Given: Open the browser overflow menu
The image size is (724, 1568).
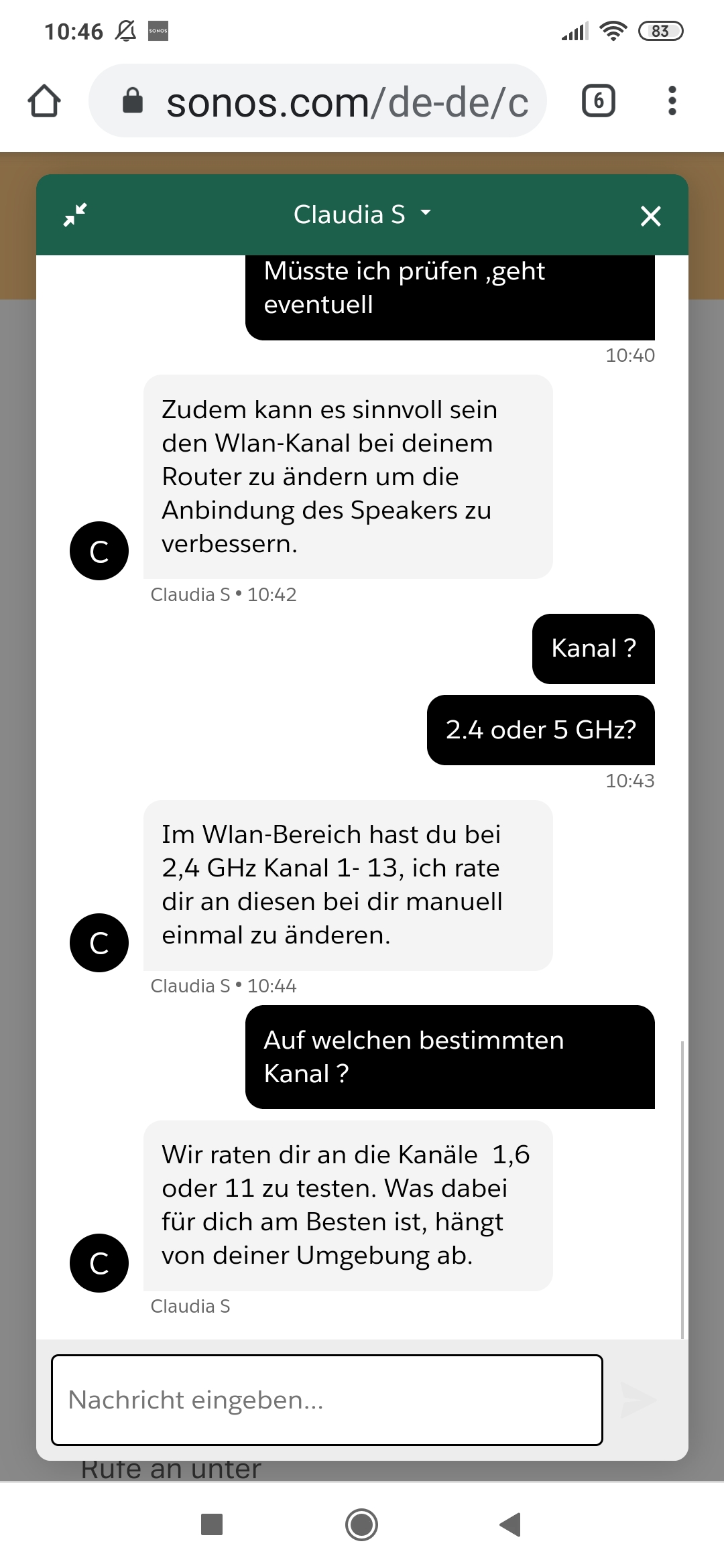Looking at the screenshot, I should pyautogui.click(x=672, y=101).
